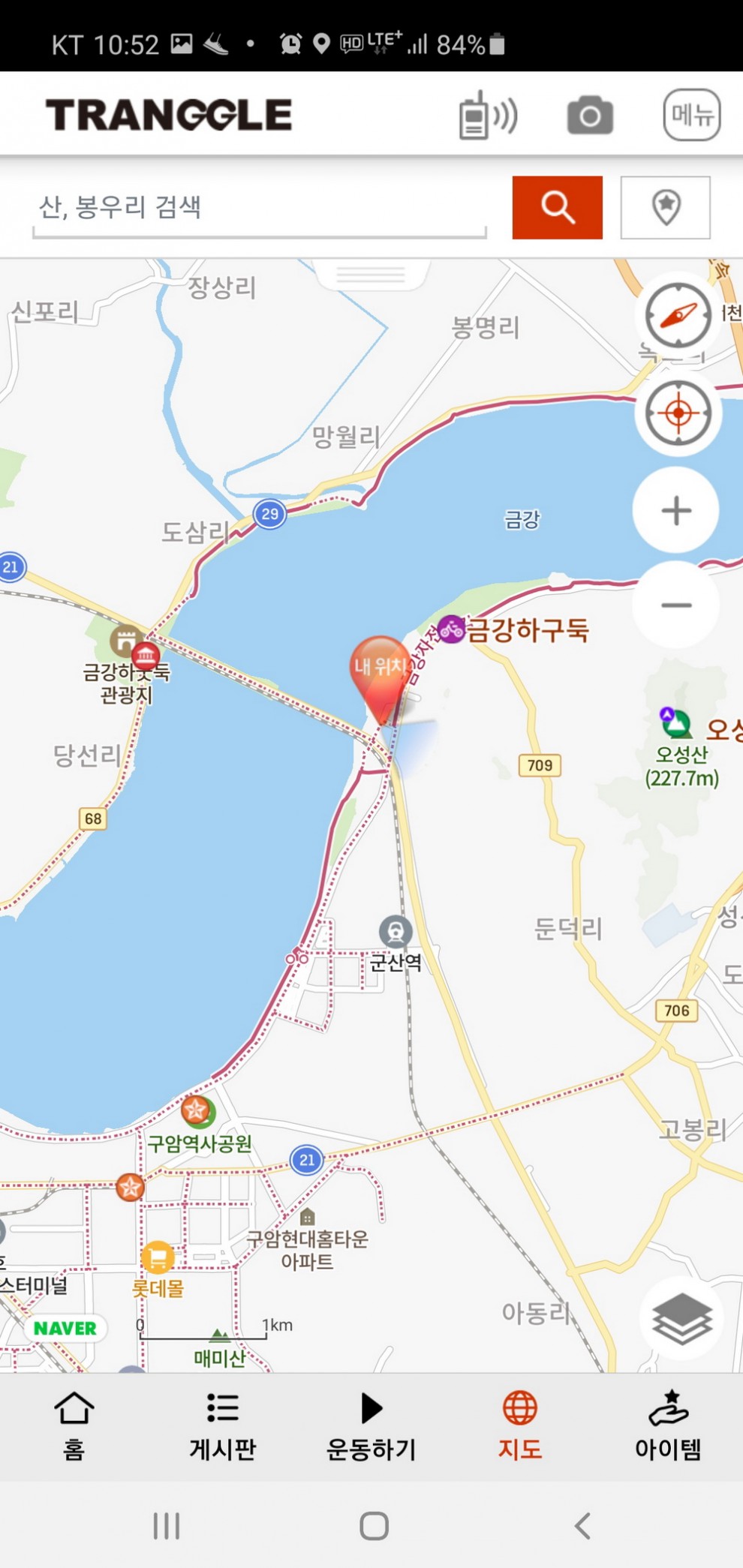Screen dimensions: 743x1568
Task: Tap the system back button
Action: pyautogui.click(x=582, y=1526)
